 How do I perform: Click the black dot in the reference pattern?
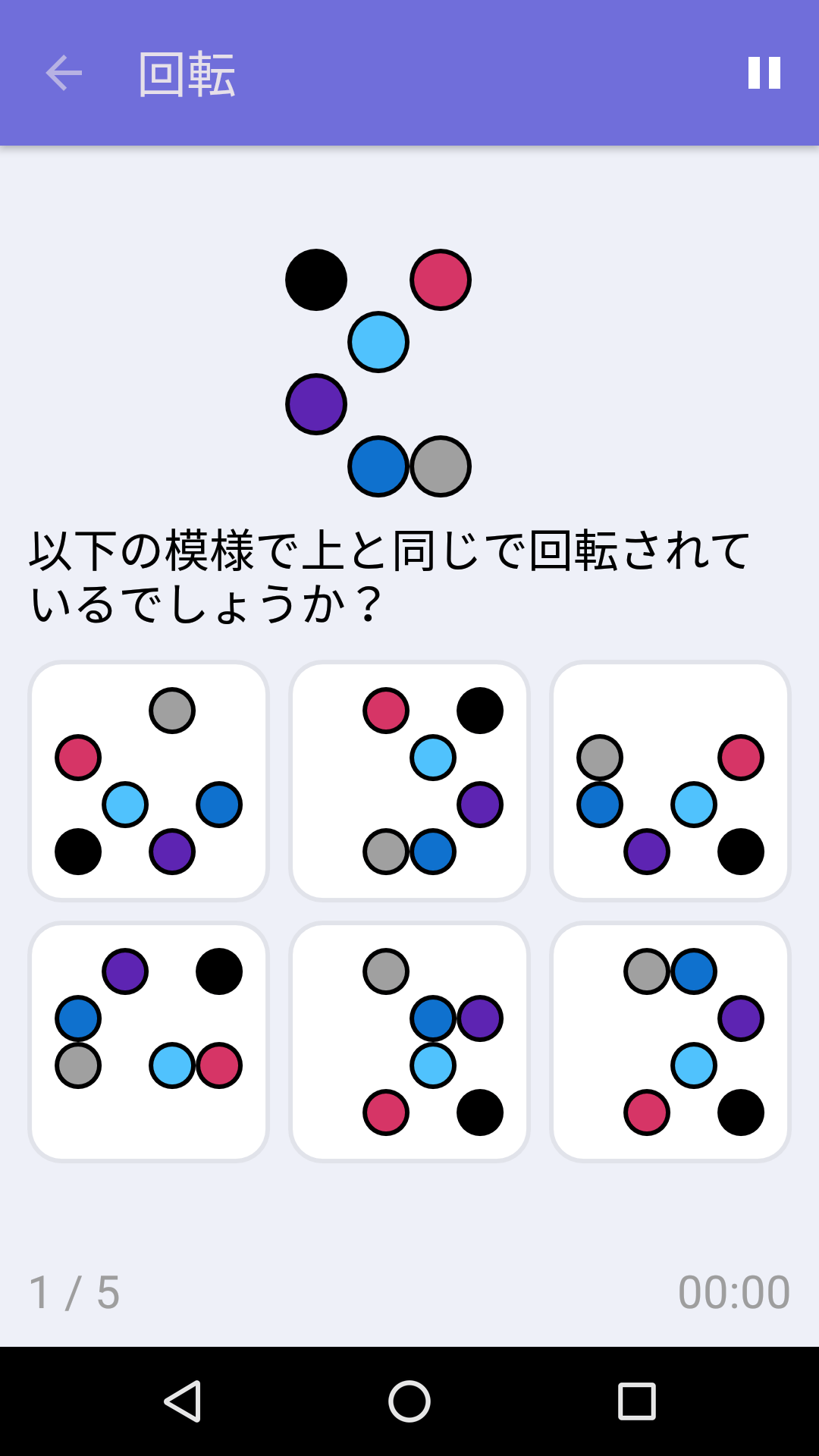[x=316, y=279]
